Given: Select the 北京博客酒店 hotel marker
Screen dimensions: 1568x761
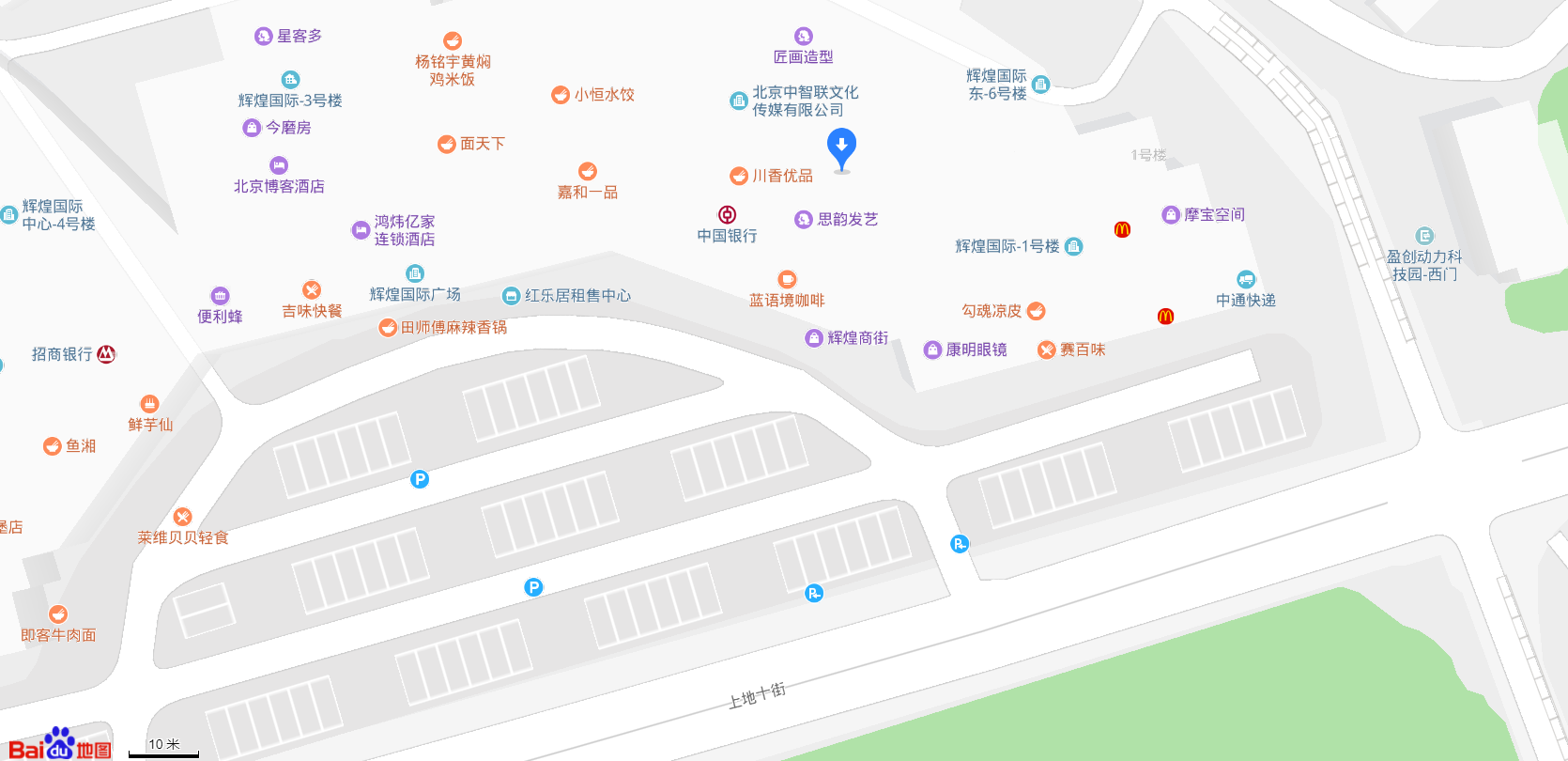Looking at the screenshot, I should (279, 165).
